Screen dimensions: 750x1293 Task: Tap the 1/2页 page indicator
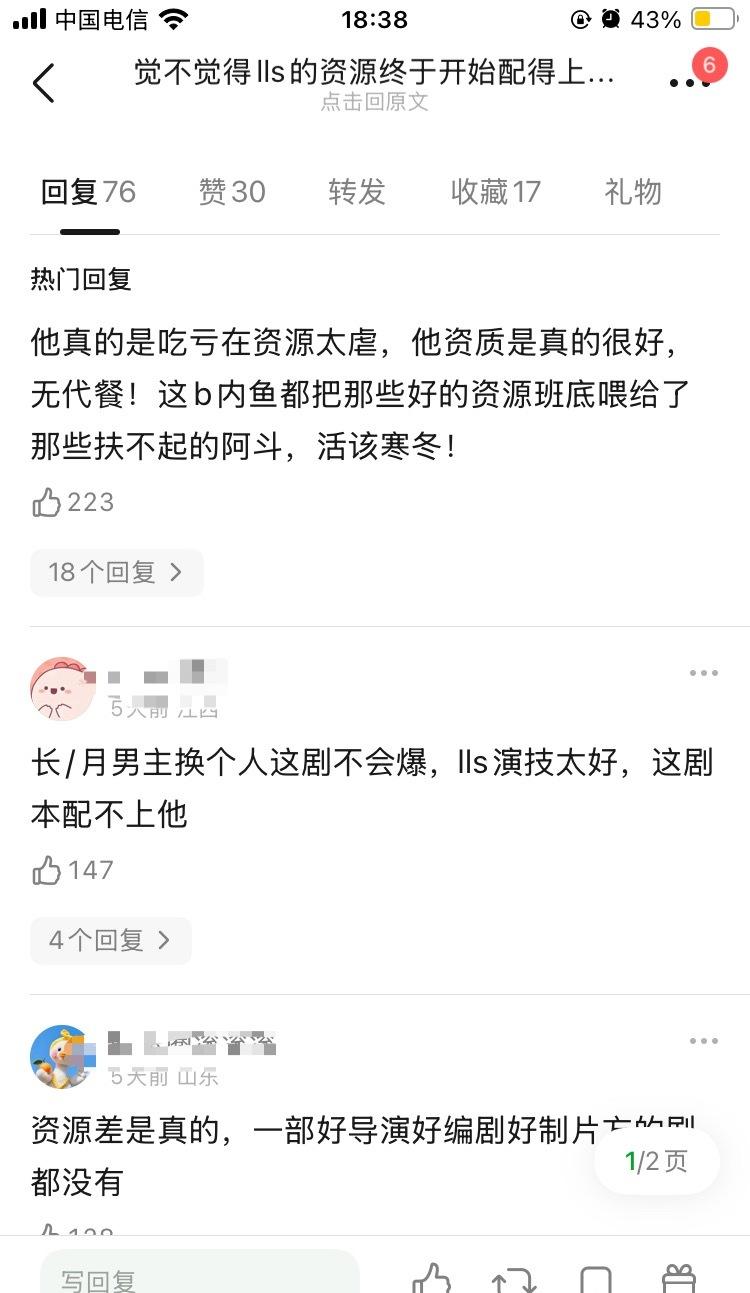(656, 1161)
